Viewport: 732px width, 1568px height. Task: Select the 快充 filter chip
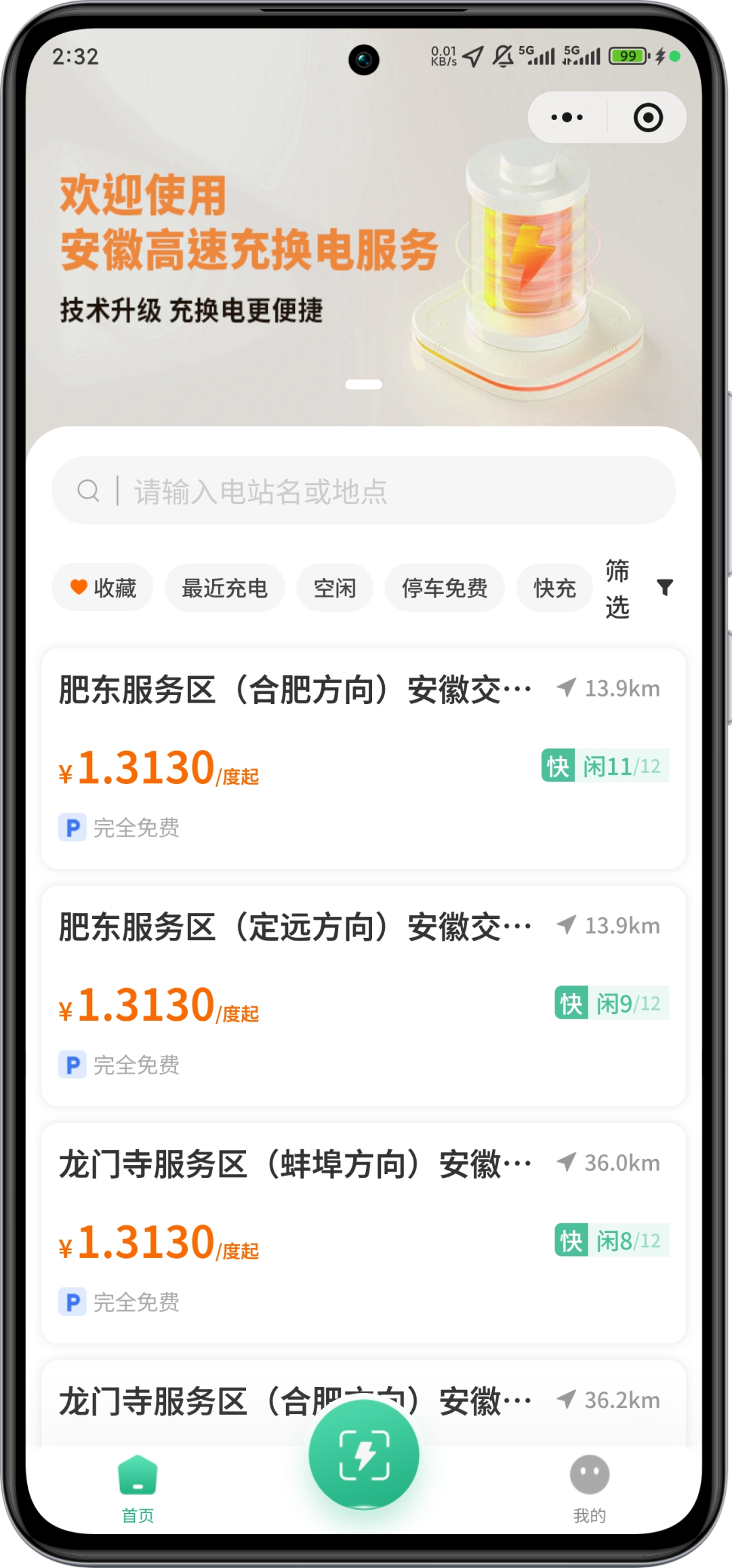554,587
